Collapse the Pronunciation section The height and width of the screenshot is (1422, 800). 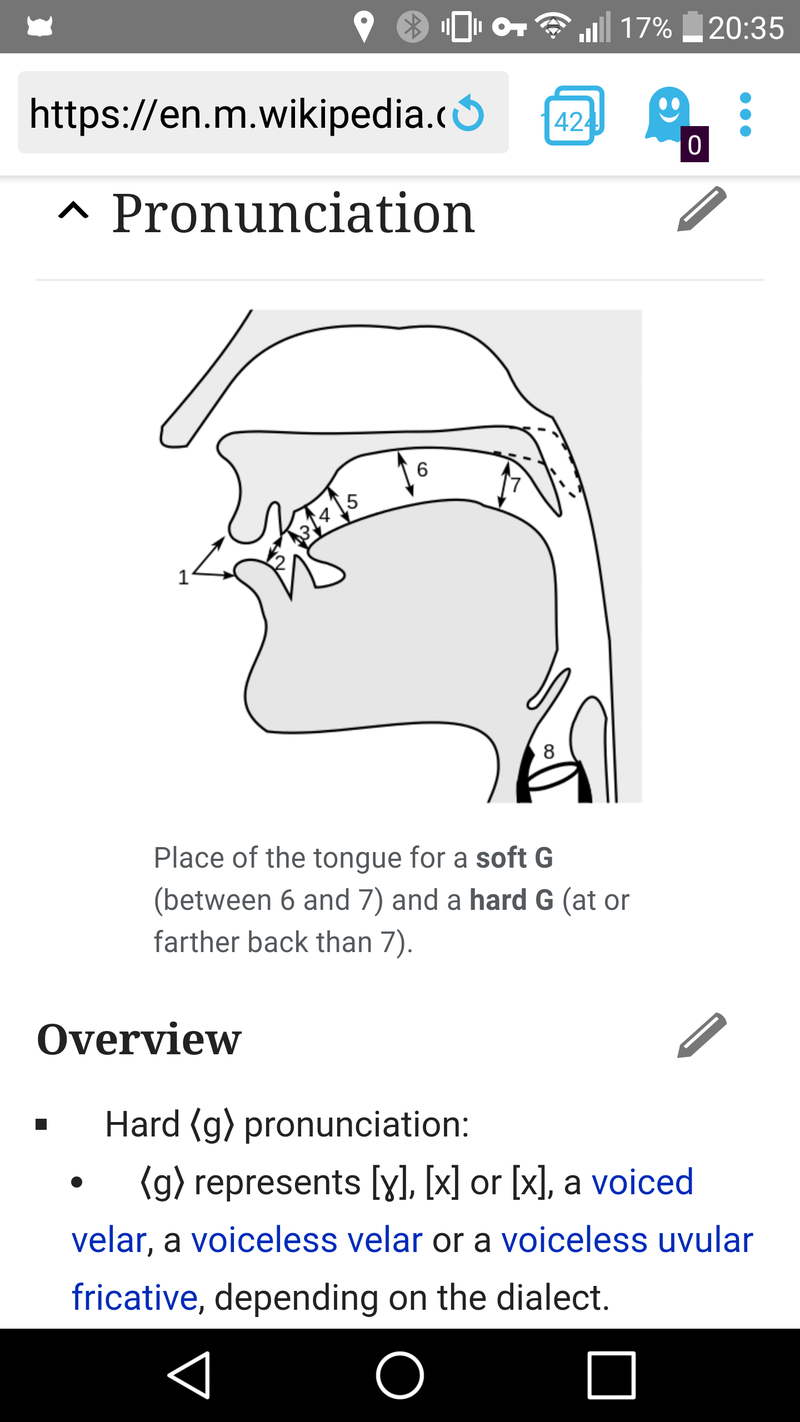pos(73,212)
